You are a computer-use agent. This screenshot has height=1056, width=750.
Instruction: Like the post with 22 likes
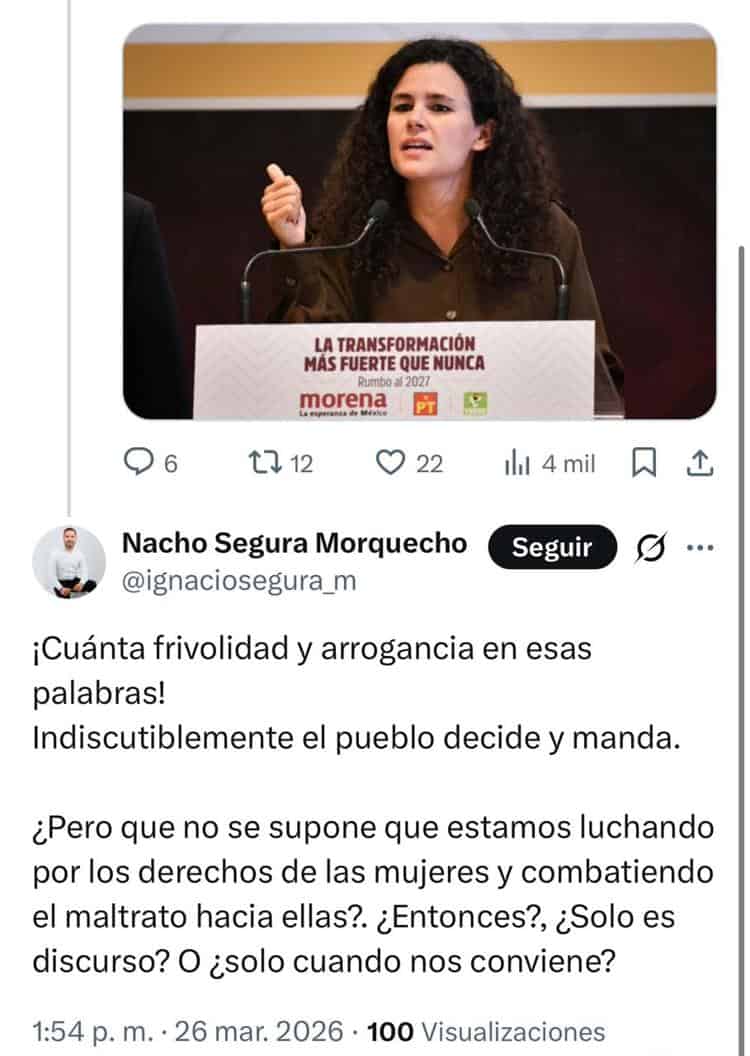click(390, 463)
